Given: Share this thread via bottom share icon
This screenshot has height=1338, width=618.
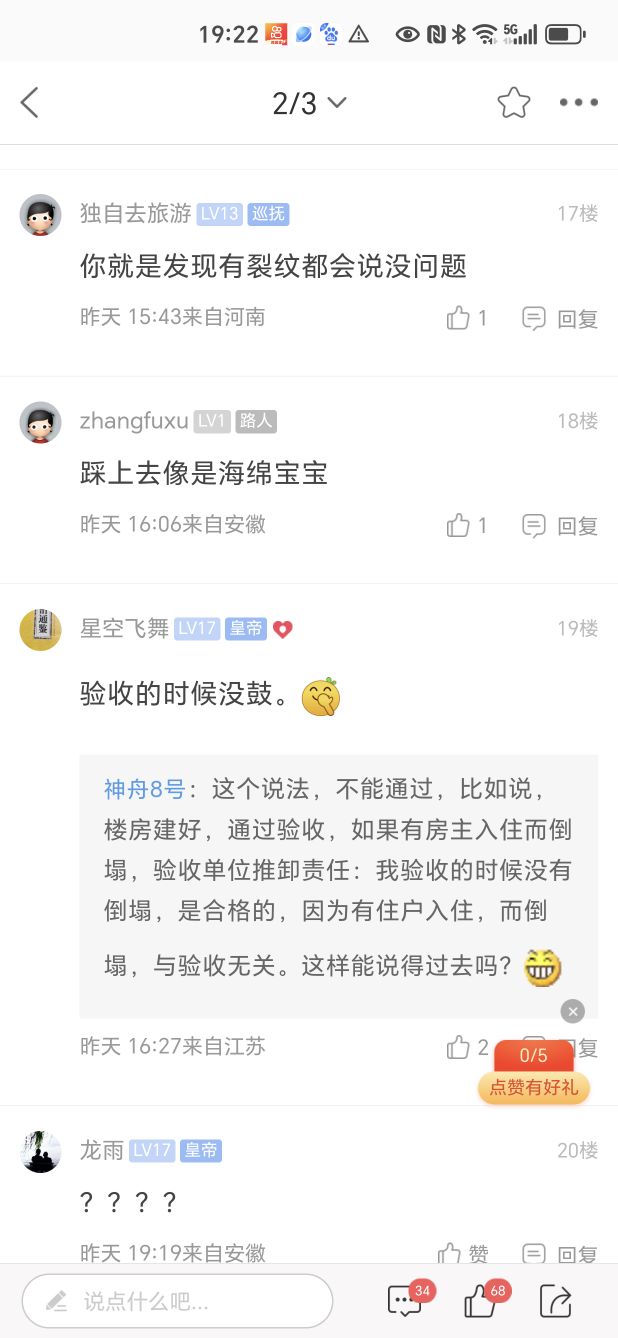Looking at the screenshot, I should point(555,1301).
